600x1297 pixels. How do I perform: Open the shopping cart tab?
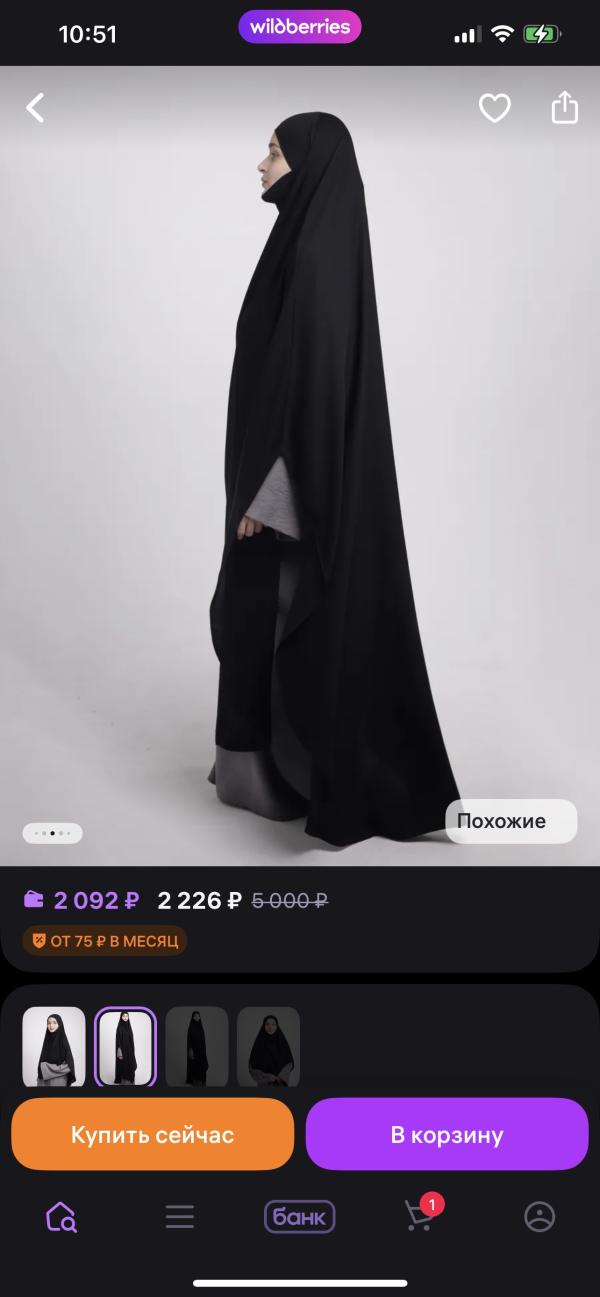[419, 1215]
